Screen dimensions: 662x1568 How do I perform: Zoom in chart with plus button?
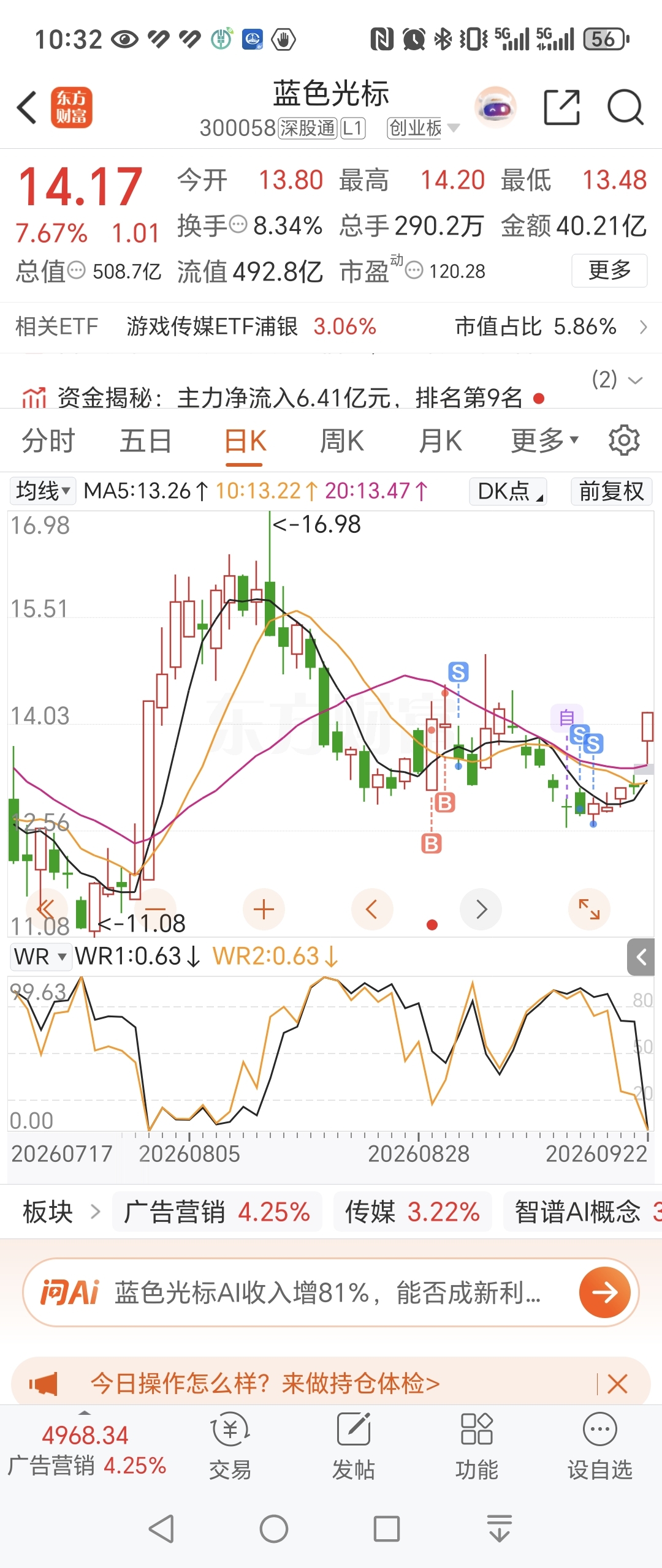[x=264, y=910]
